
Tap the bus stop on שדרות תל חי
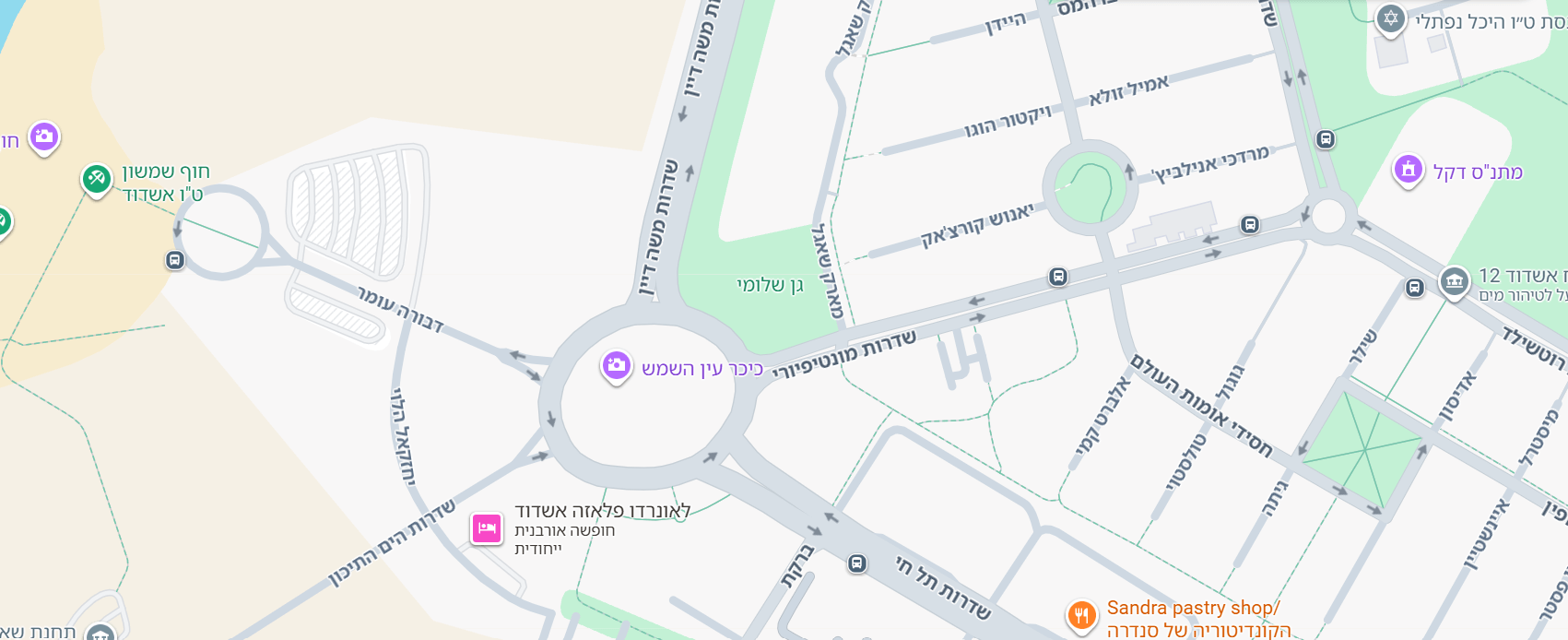(857, 563)
